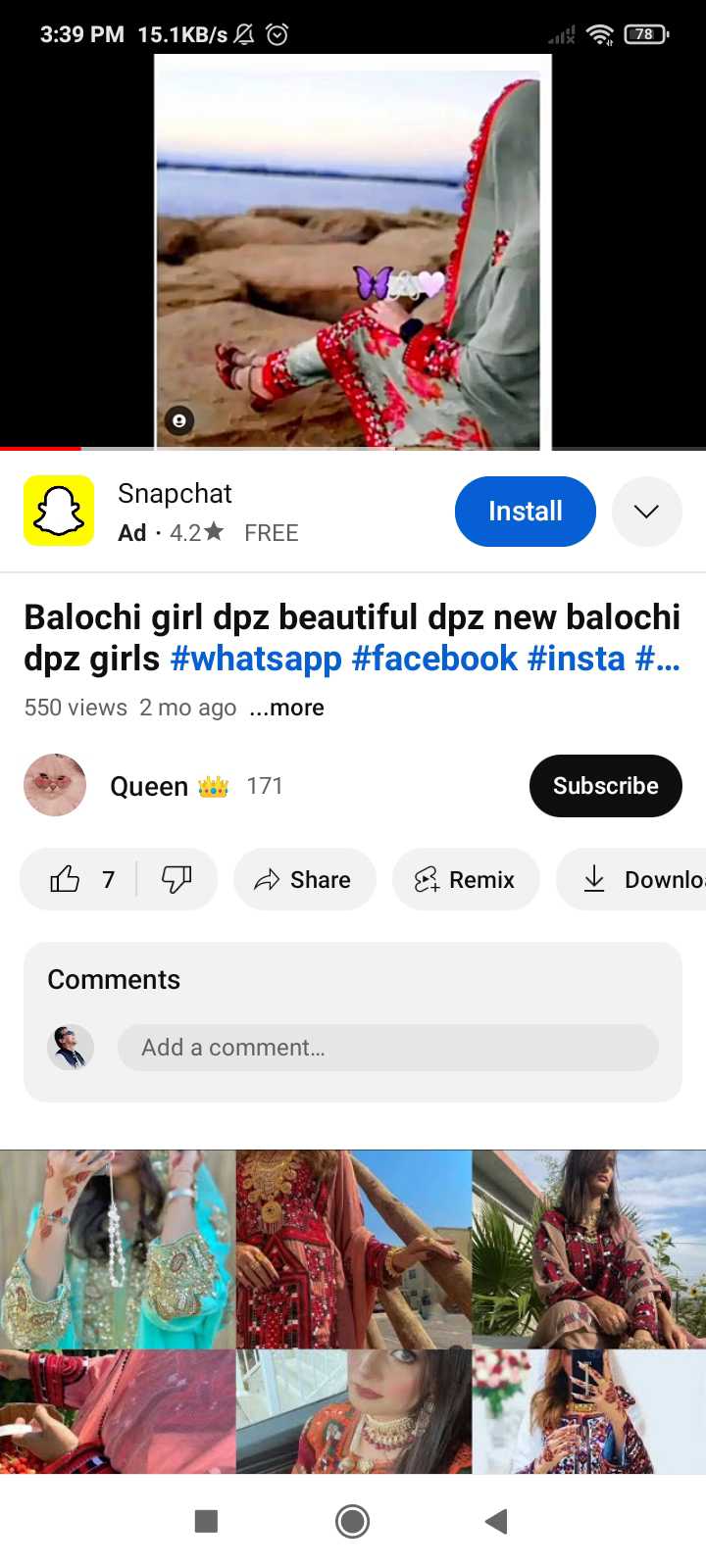
Task: Subscribe to the Queen channel
Action: coord(605,786)
